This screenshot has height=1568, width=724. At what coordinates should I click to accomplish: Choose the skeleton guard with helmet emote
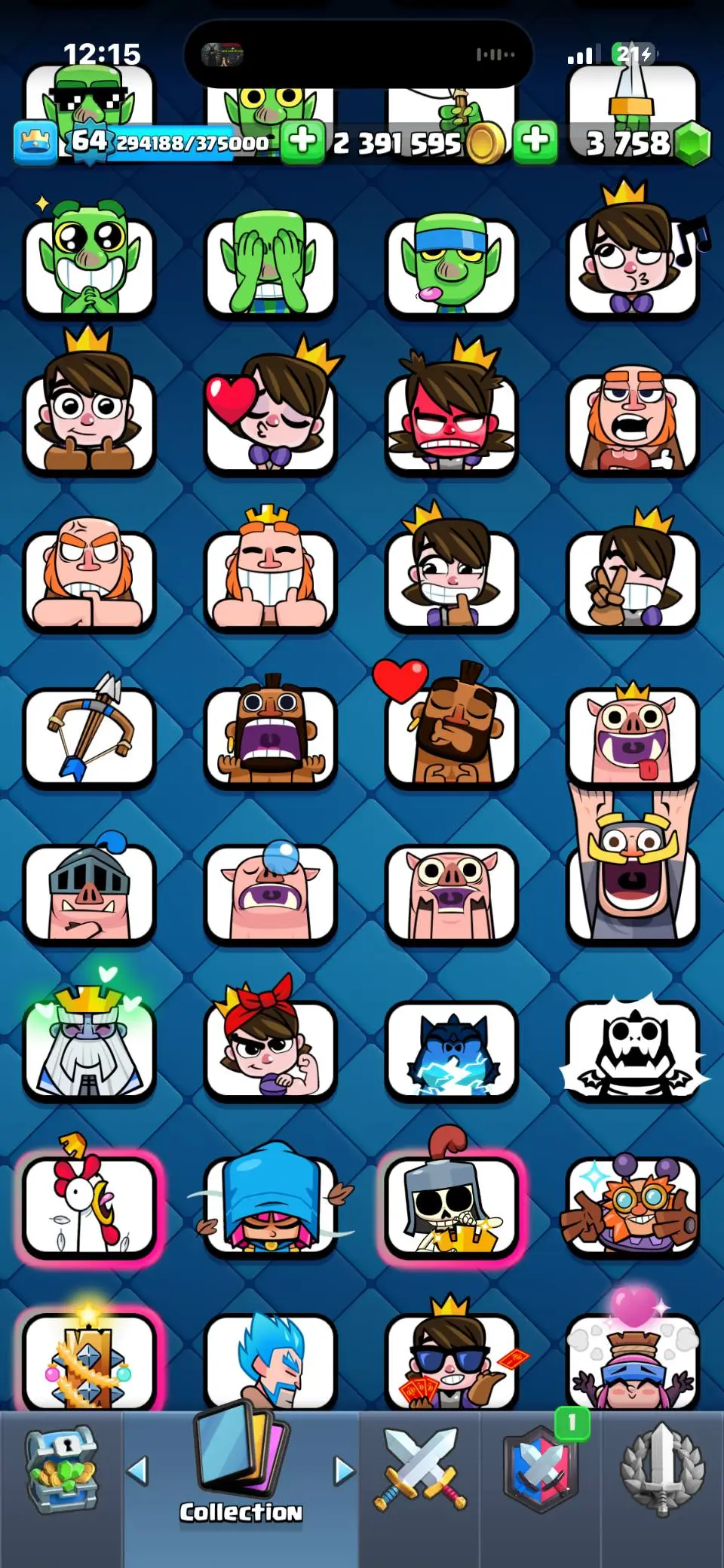click(x=451, y=1207)
